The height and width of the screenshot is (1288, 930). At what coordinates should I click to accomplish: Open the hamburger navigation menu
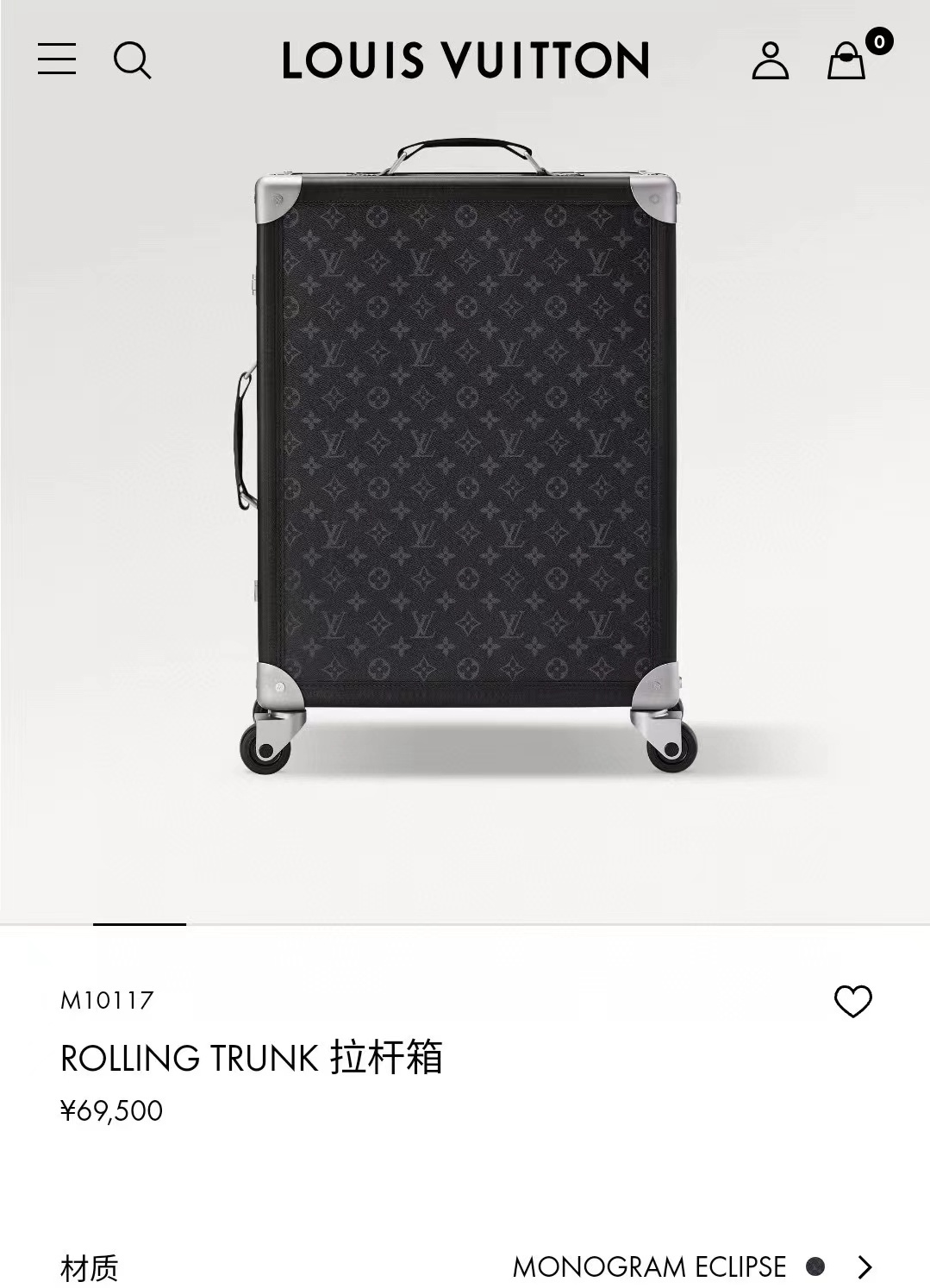point(57,59)
